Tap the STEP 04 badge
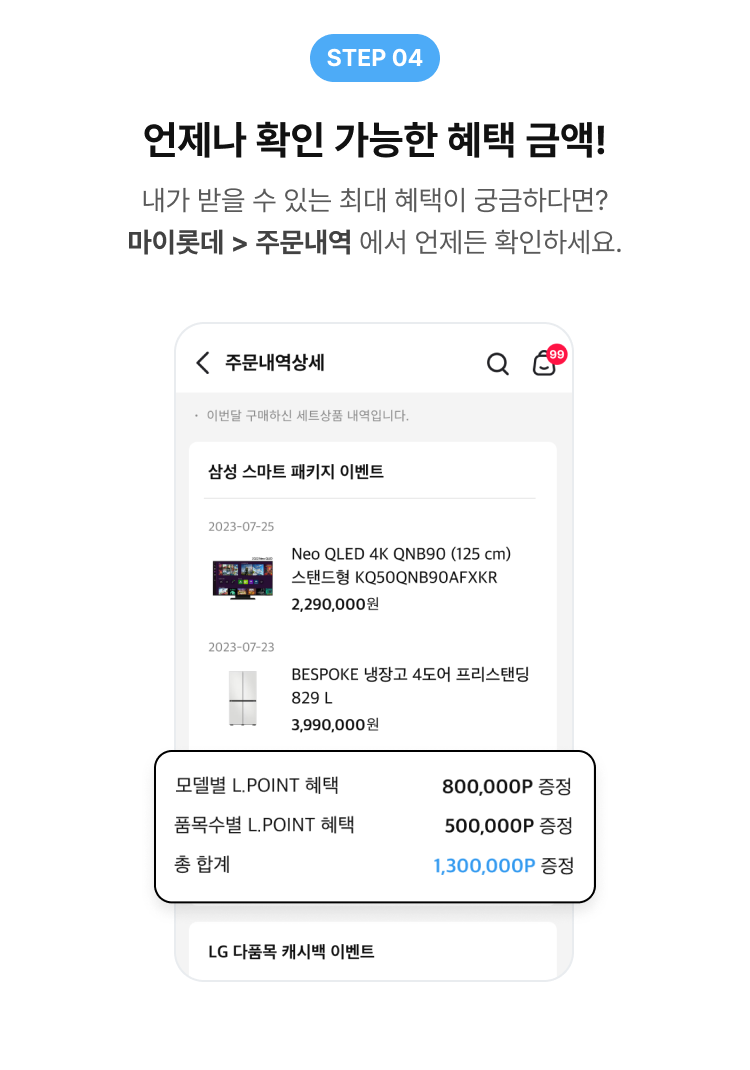This screenshot has width=750, height=1070. (375, 57)
